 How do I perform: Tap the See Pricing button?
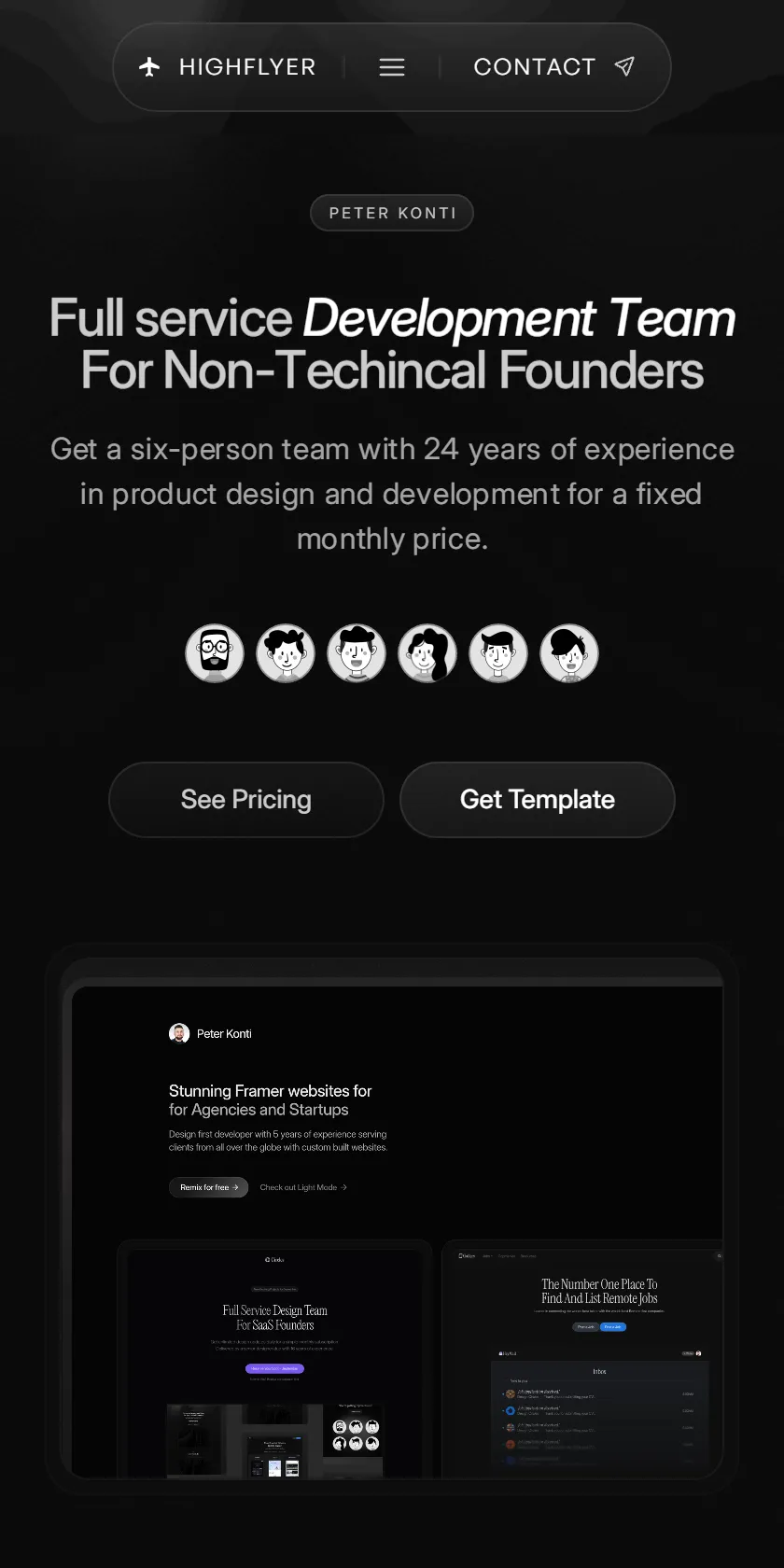click(246, 800)
